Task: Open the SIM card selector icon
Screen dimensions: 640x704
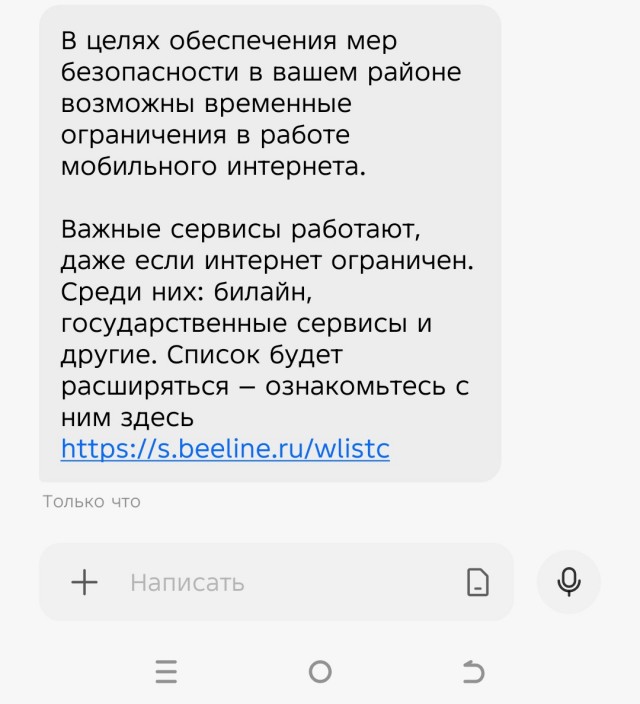Action: (478, 582)
